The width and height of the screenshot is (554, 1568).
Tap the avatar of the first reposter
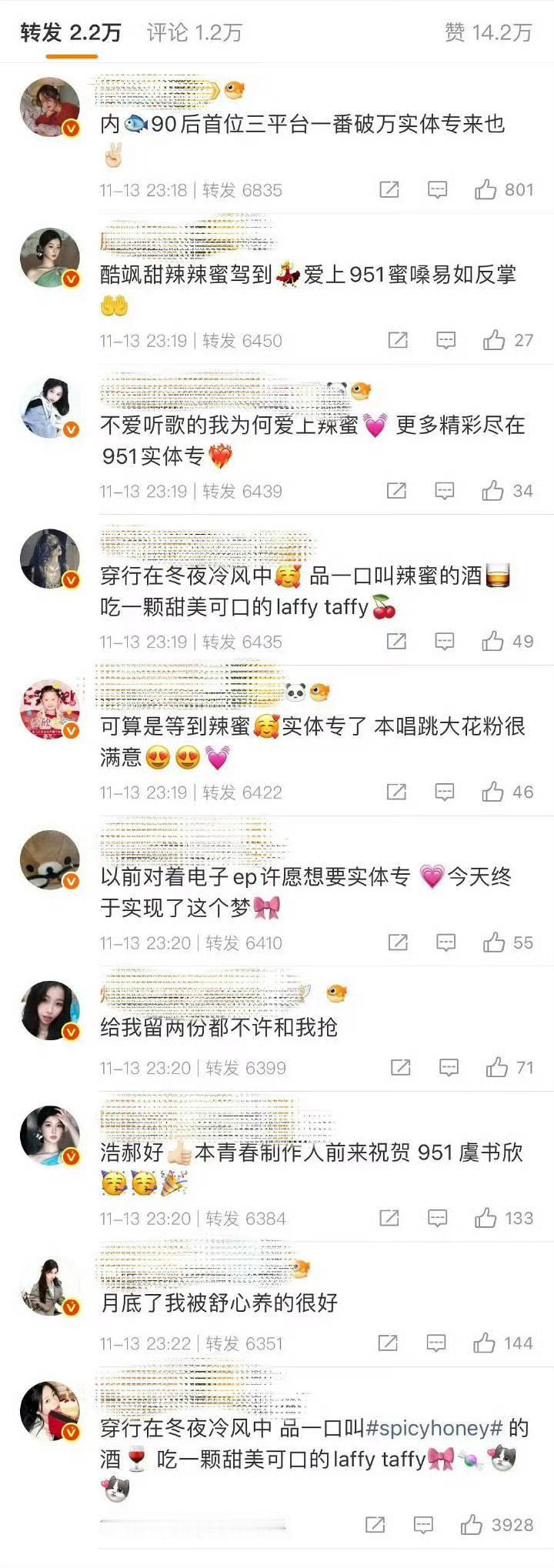pyautogui.click(x=48, y=105)
